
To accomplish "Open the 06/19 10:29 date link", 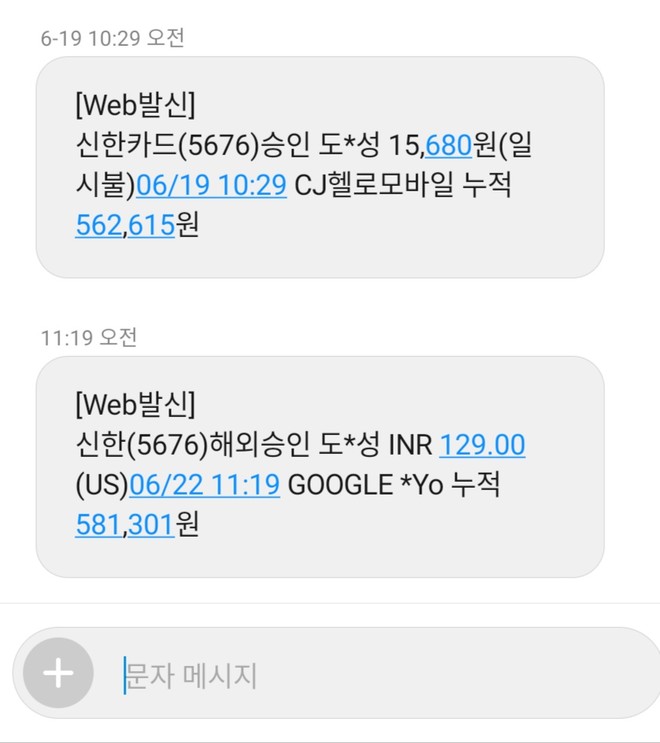I will pos(211,185).
